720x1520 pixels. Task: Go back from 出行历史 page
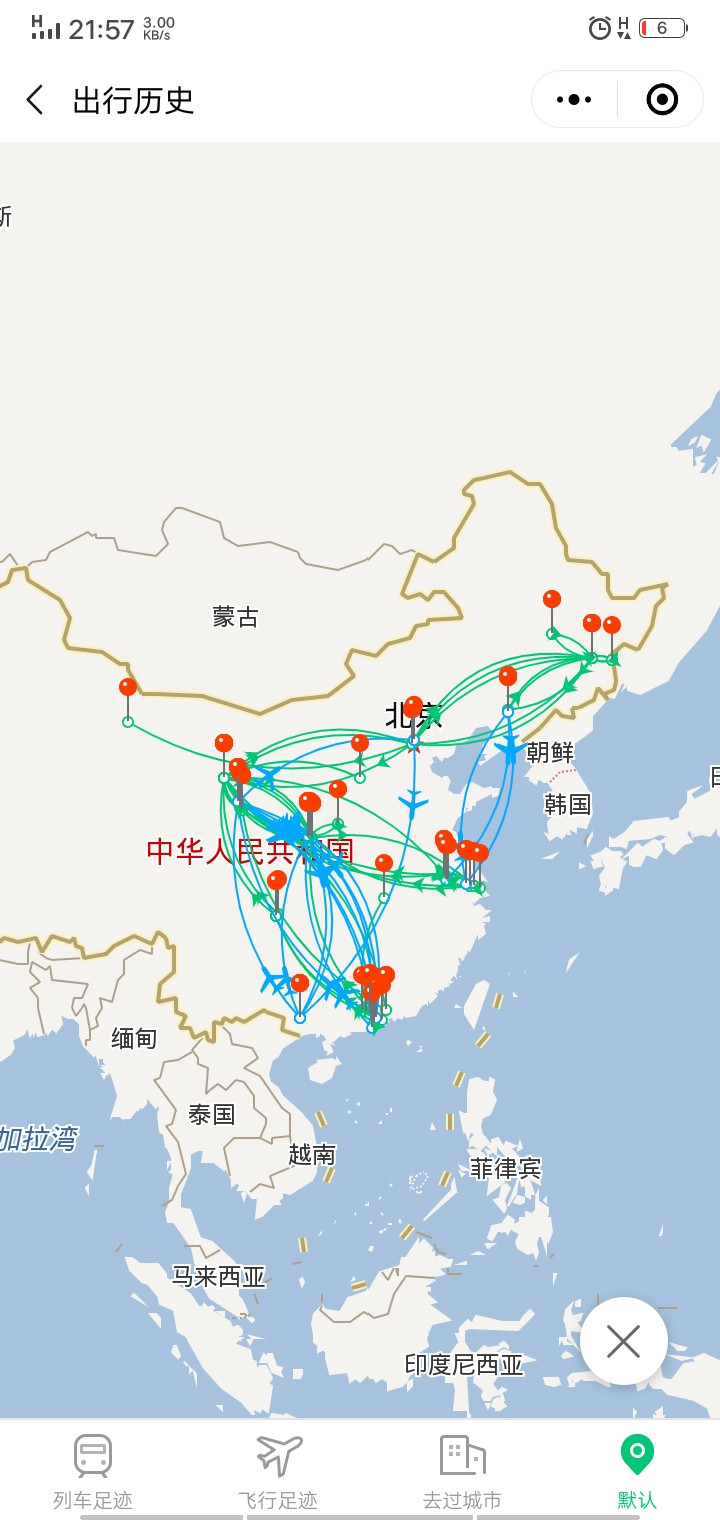pos(35,100)
